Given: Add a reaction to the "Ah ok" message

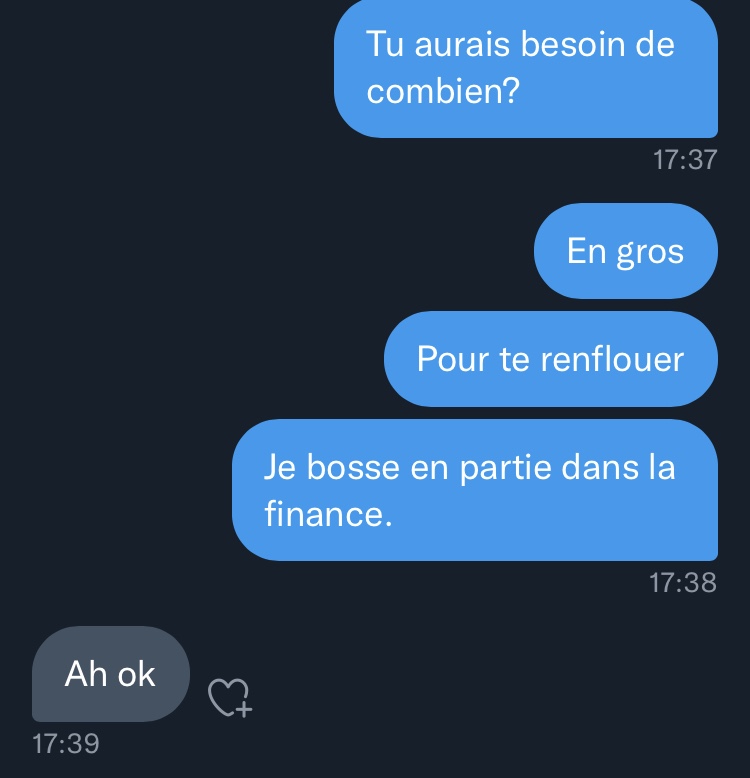Looking at the screenshot, I should click(x=229, y=697).
